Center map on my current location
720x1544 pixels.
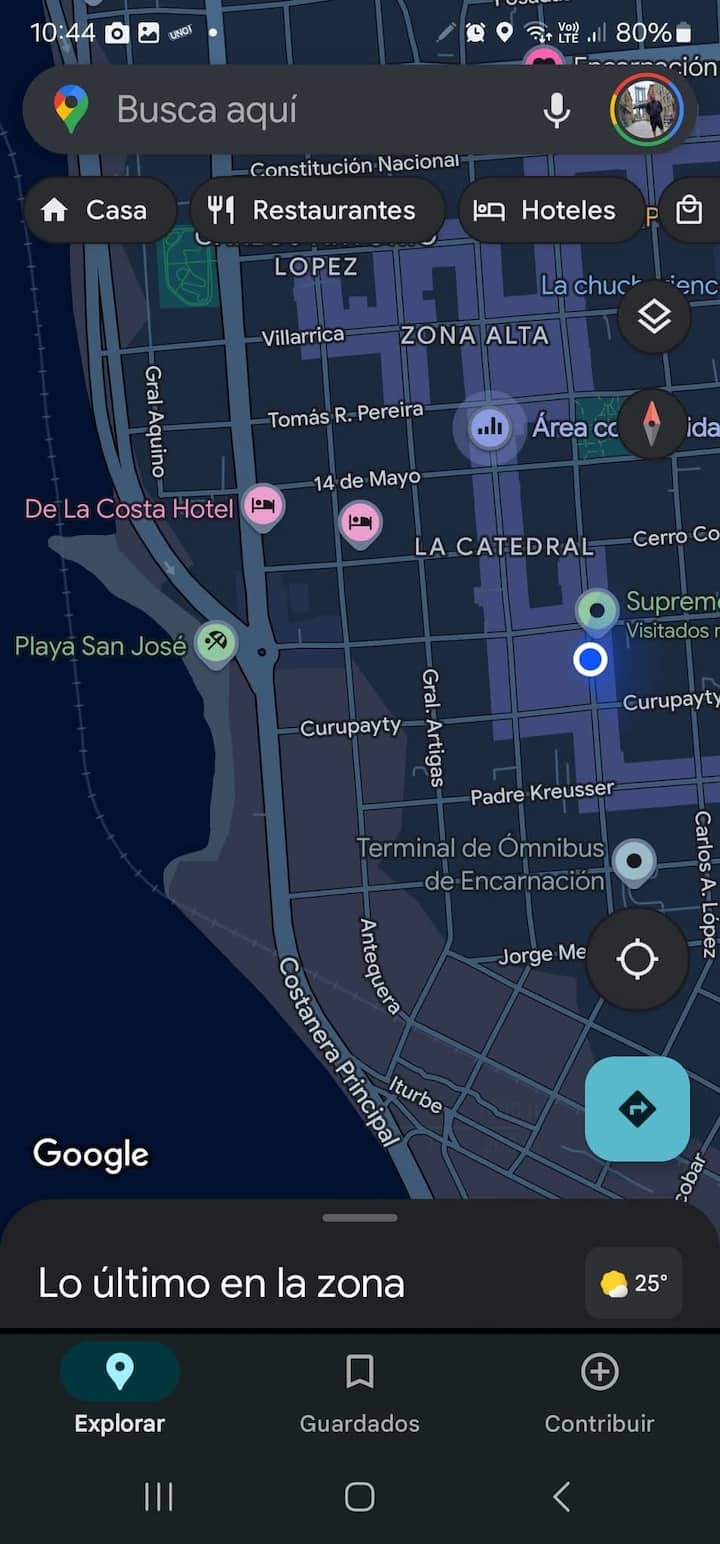[637, 960]
